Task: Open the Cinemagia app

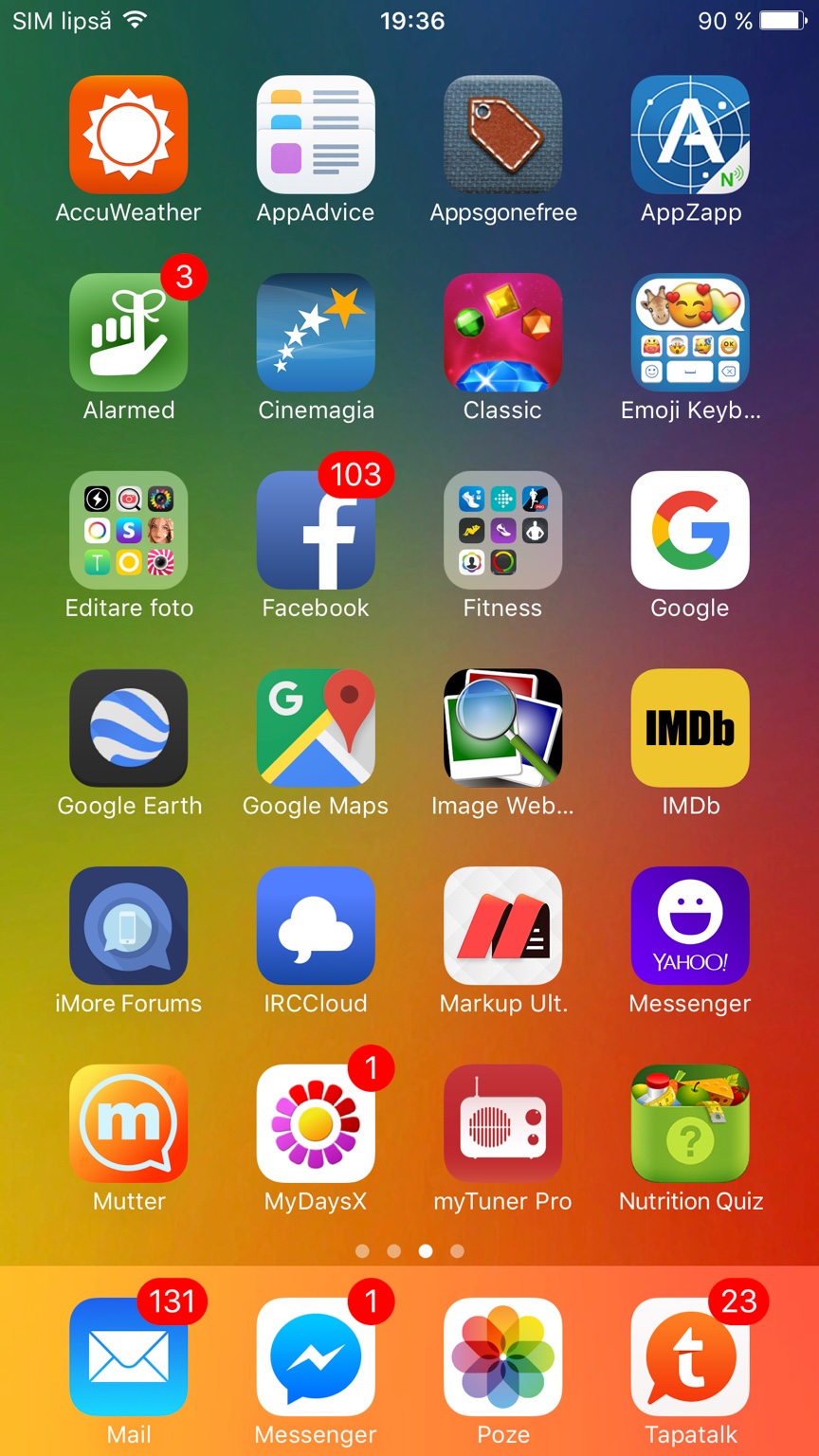Action: (x=316, y=333)
